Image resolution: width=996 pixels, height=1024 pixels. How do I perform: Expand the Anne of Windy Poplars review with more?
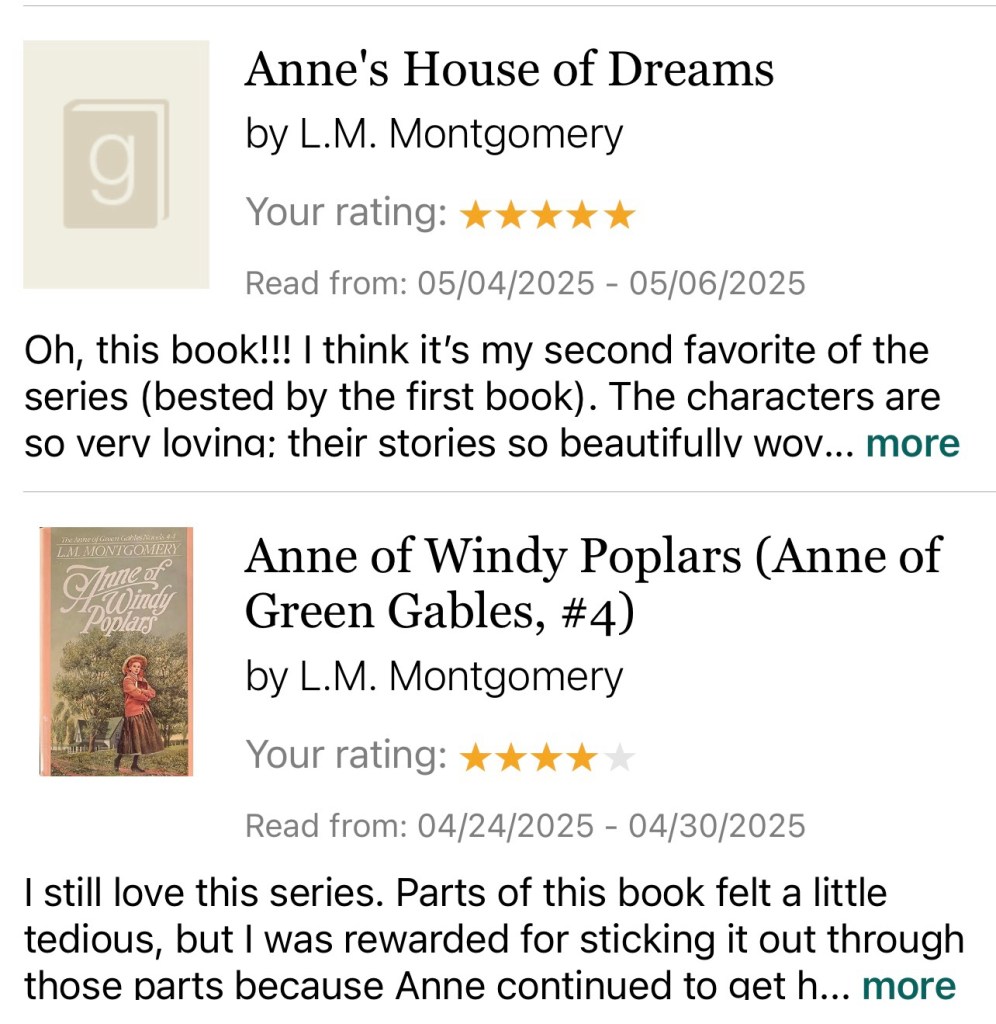[908, 985]
